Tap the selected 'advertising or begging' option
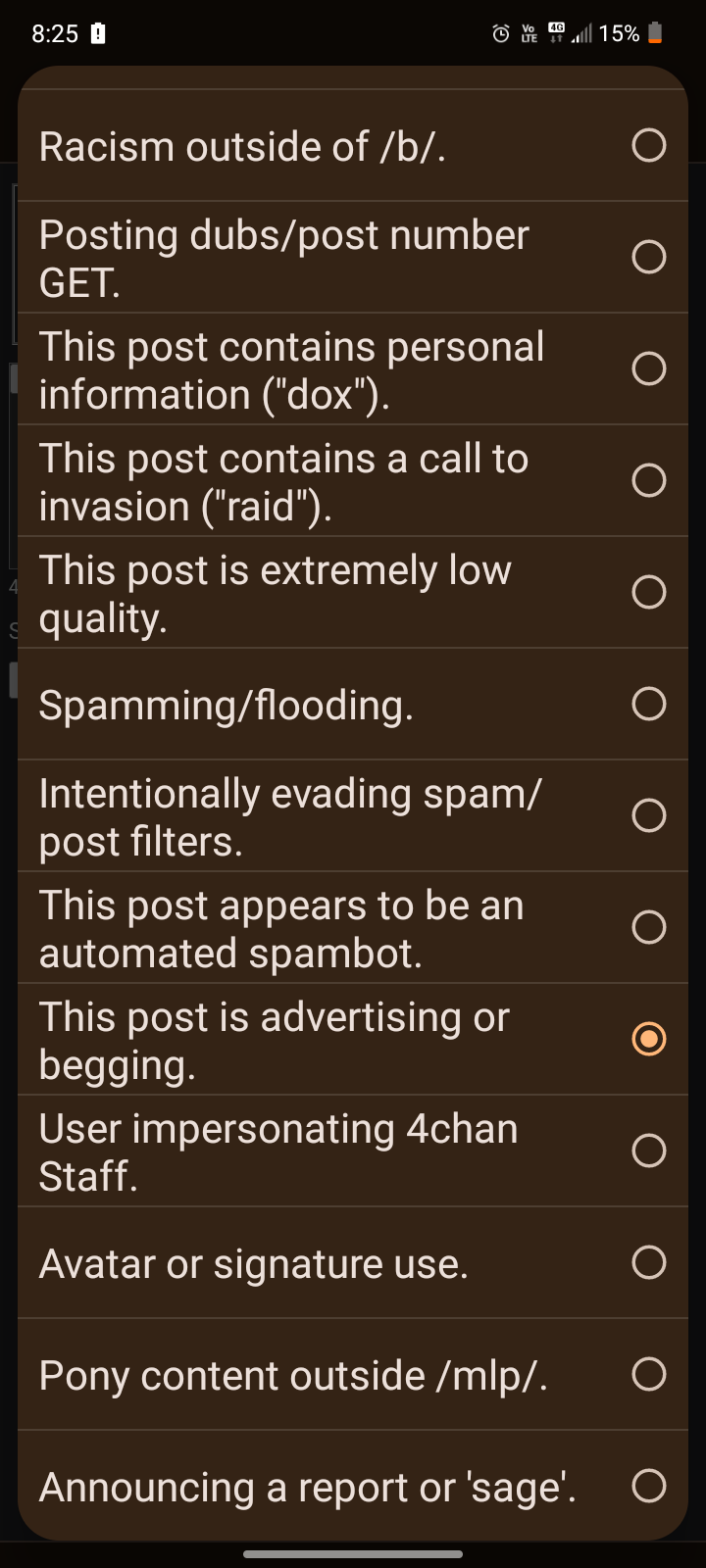Image resolution: width=706 pixels, height=1568 pixels. coord(353,1040)
